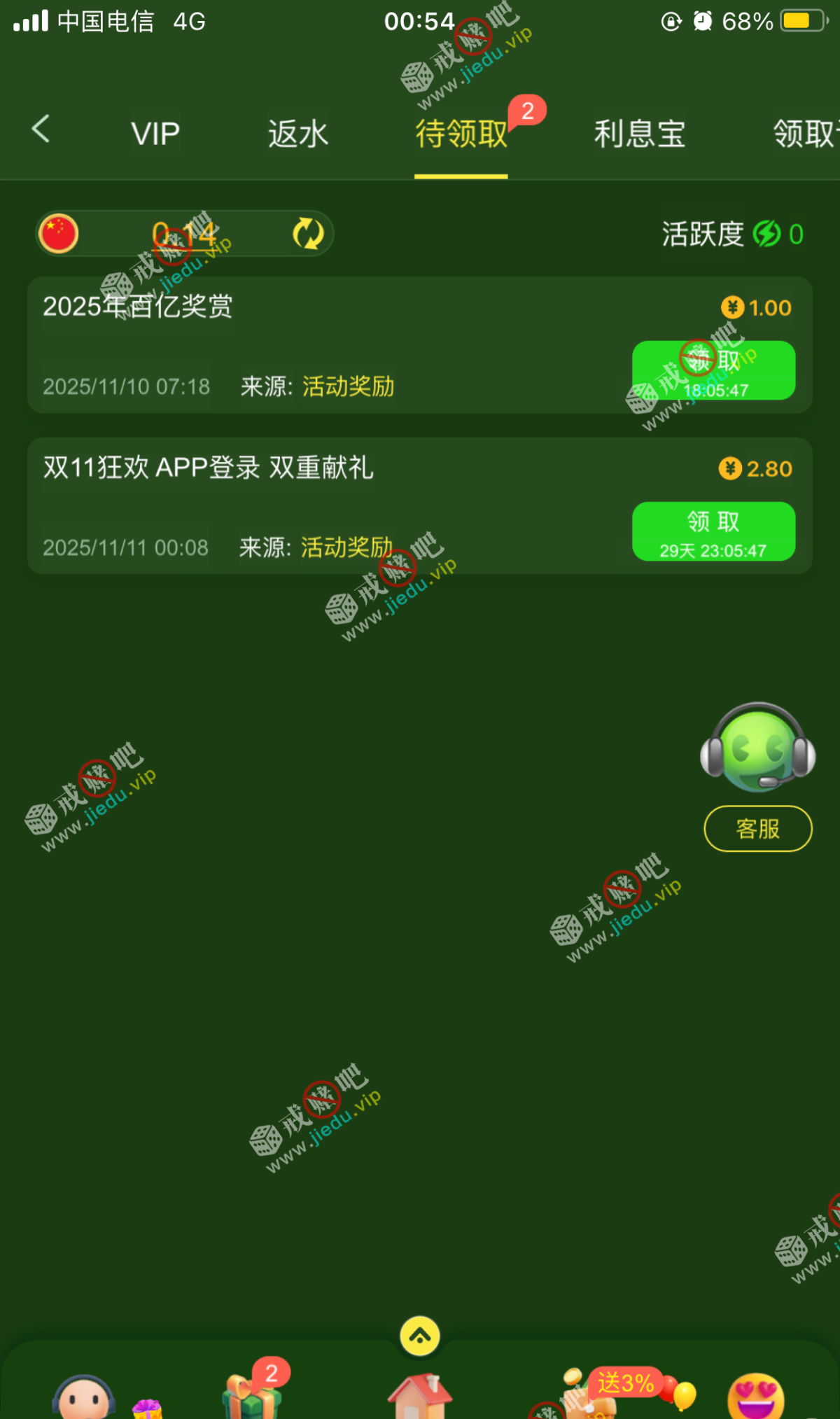The image size is (840, 1419).
Task: Select the 待领取 tab
Action: 461,133
